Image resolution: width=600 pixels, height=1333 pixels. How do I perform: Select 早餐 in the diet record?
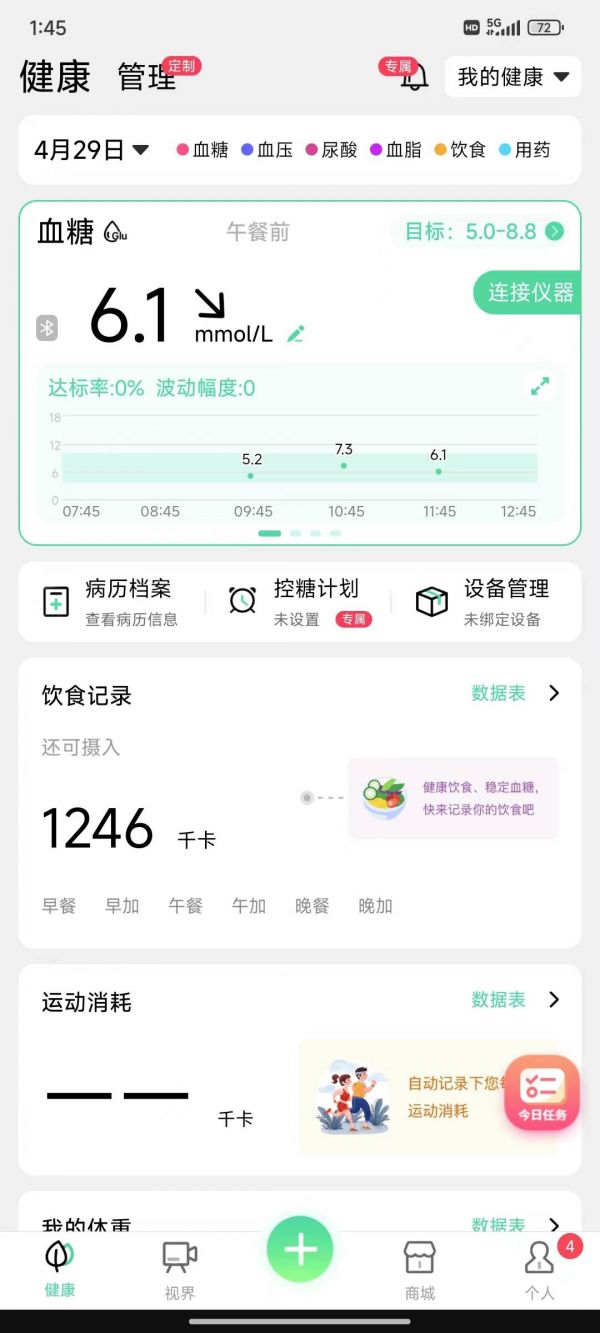pos(59,906)
